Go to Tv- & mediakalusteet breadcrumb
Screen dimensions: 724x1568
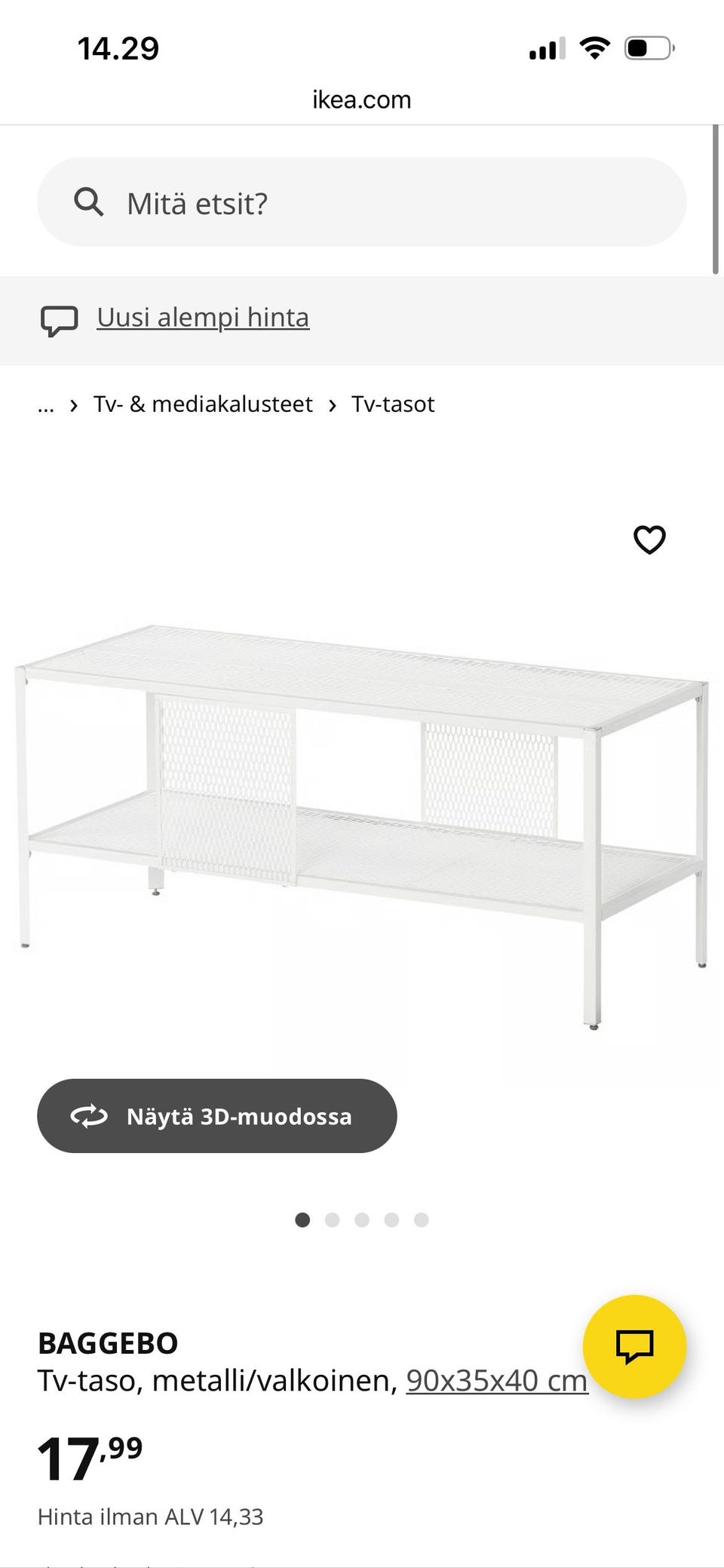click(x=203, y=404)
